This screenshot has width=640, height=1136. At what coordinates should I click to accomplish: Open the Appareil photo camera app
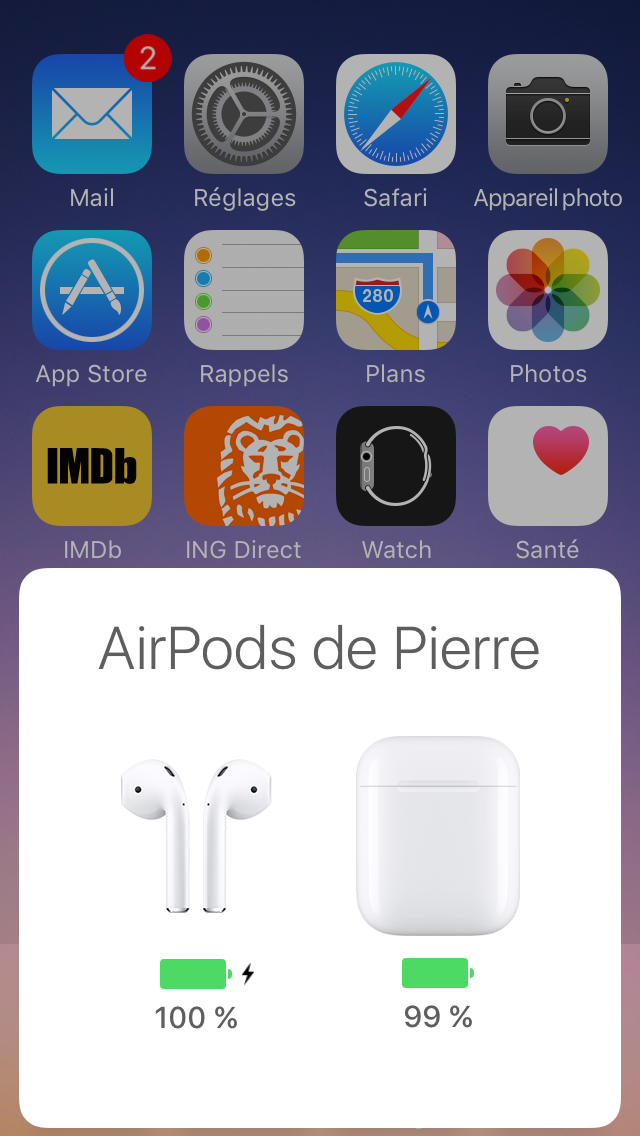coord(548,114)
